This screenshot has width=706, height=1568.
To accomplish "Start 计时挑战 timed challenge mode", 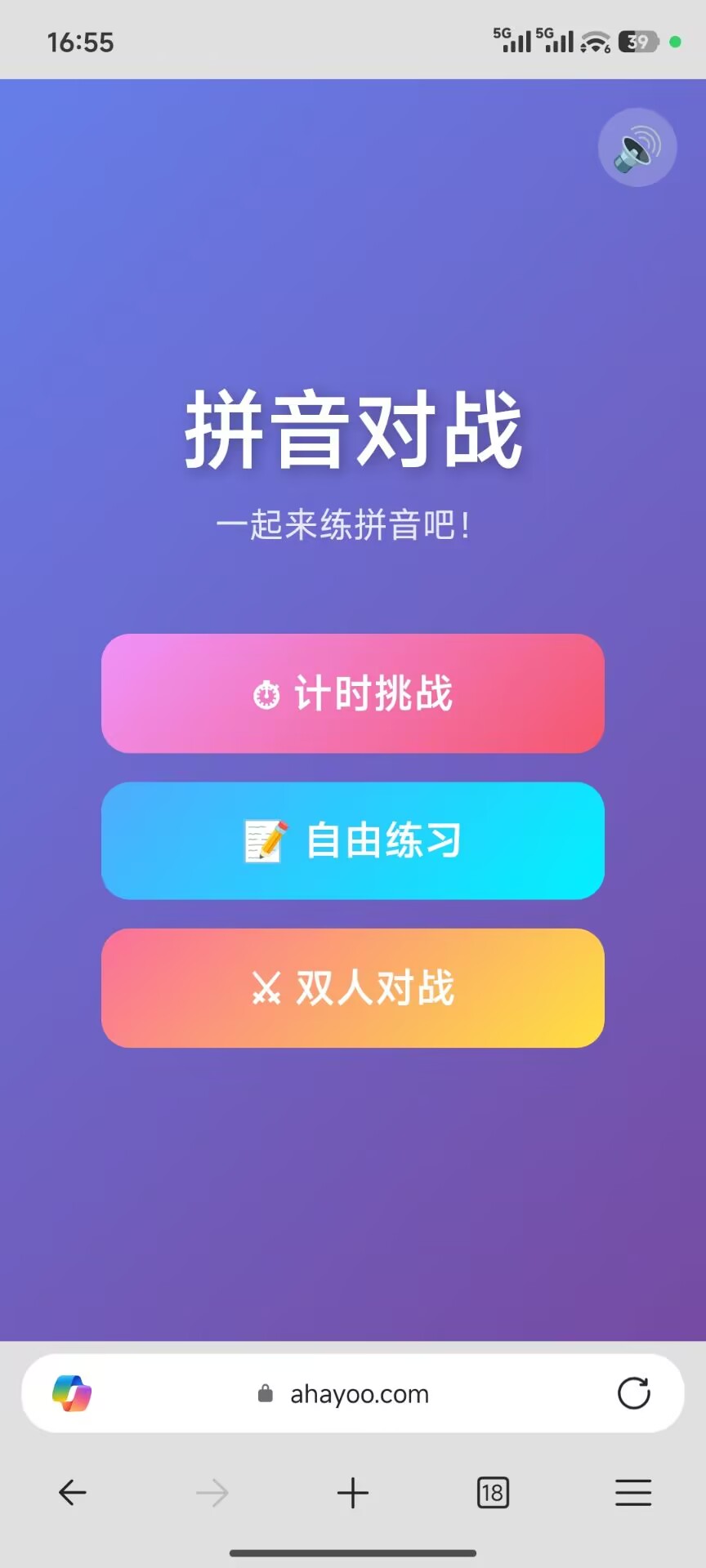I will coord(352,693).
